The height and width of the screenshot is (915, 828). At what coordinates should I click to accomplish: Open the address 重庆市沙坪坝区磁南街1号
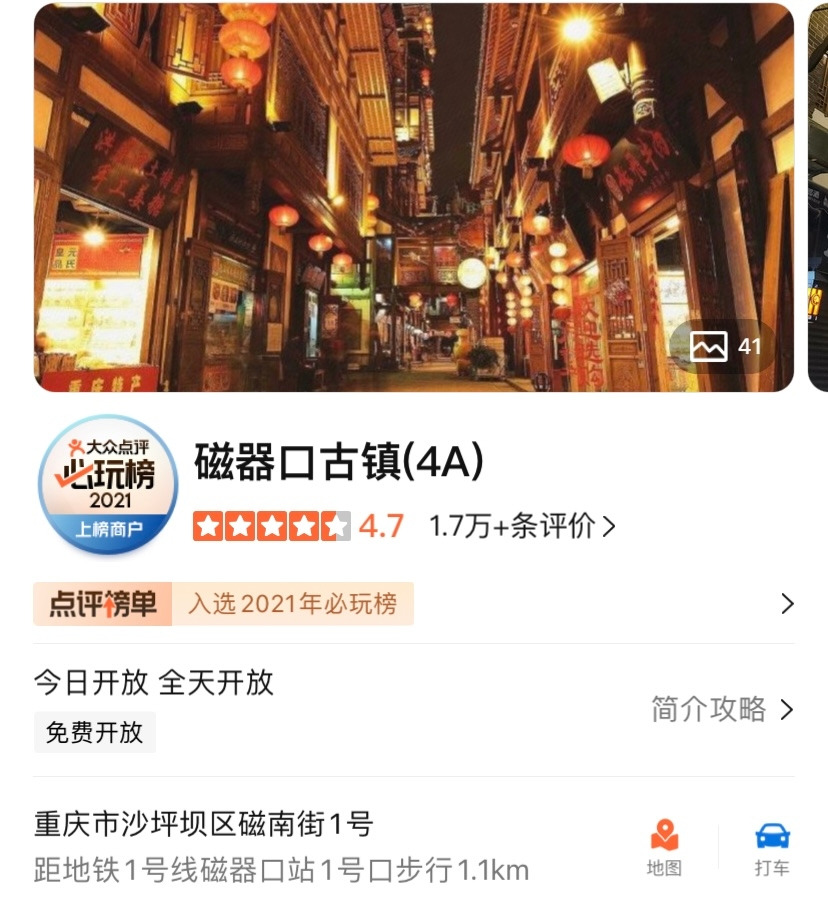point(204,824)
